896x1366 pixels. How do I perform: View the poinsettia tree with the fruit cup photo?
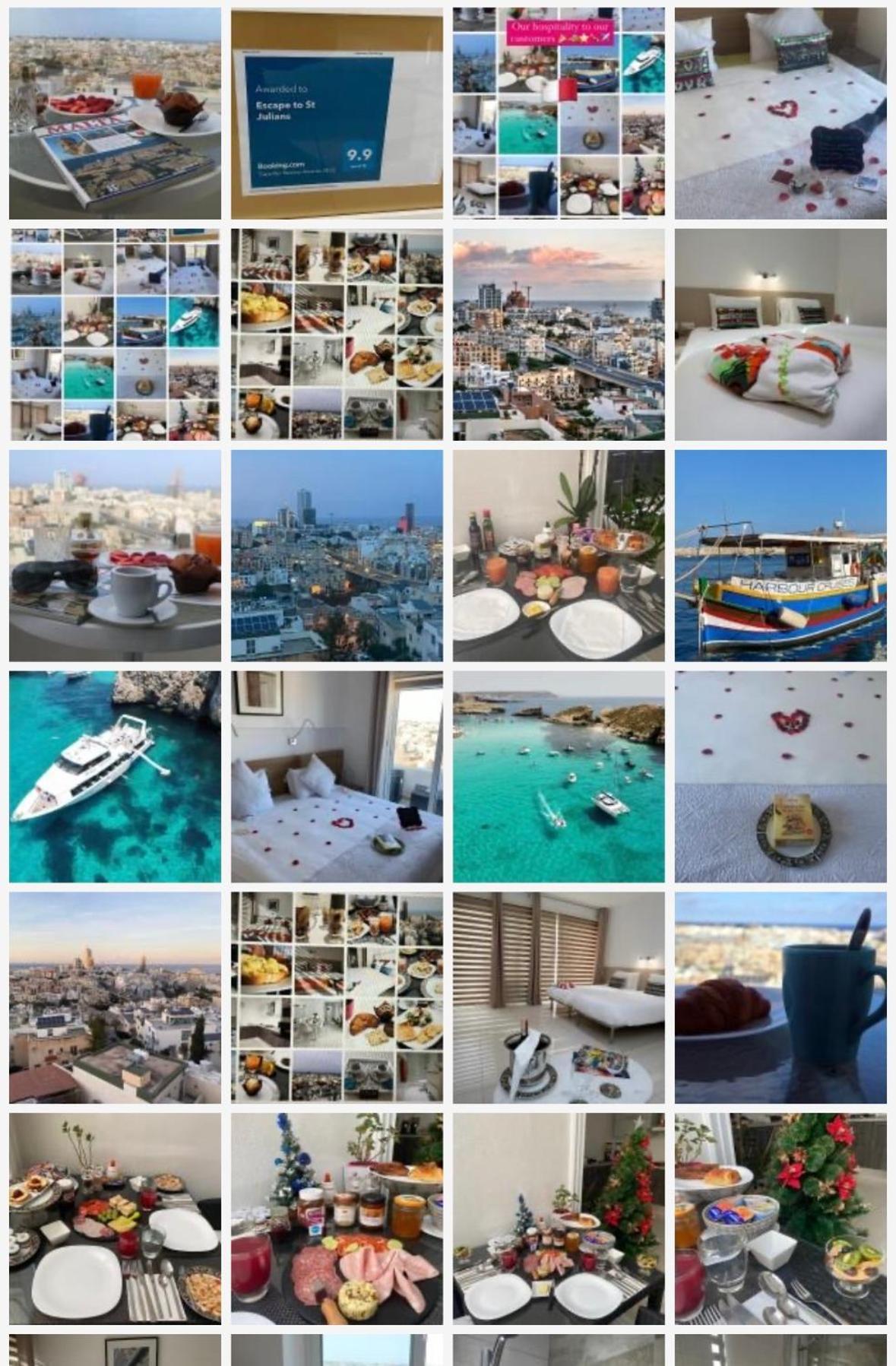(780, 1219)
